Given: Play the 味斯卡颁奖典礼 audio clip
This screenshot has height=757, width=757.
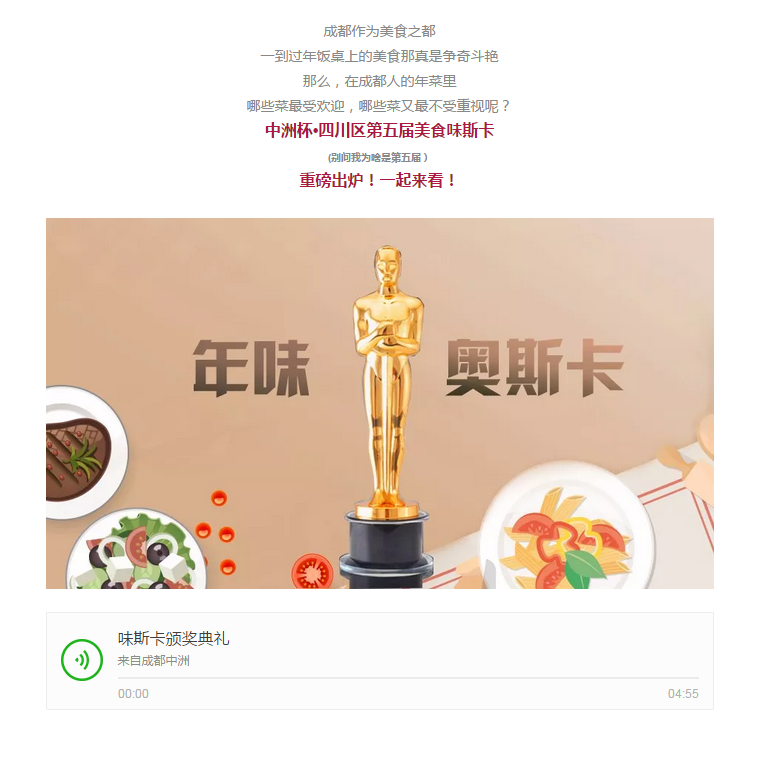Looking at the screenshot, I should tap(82, 660).
